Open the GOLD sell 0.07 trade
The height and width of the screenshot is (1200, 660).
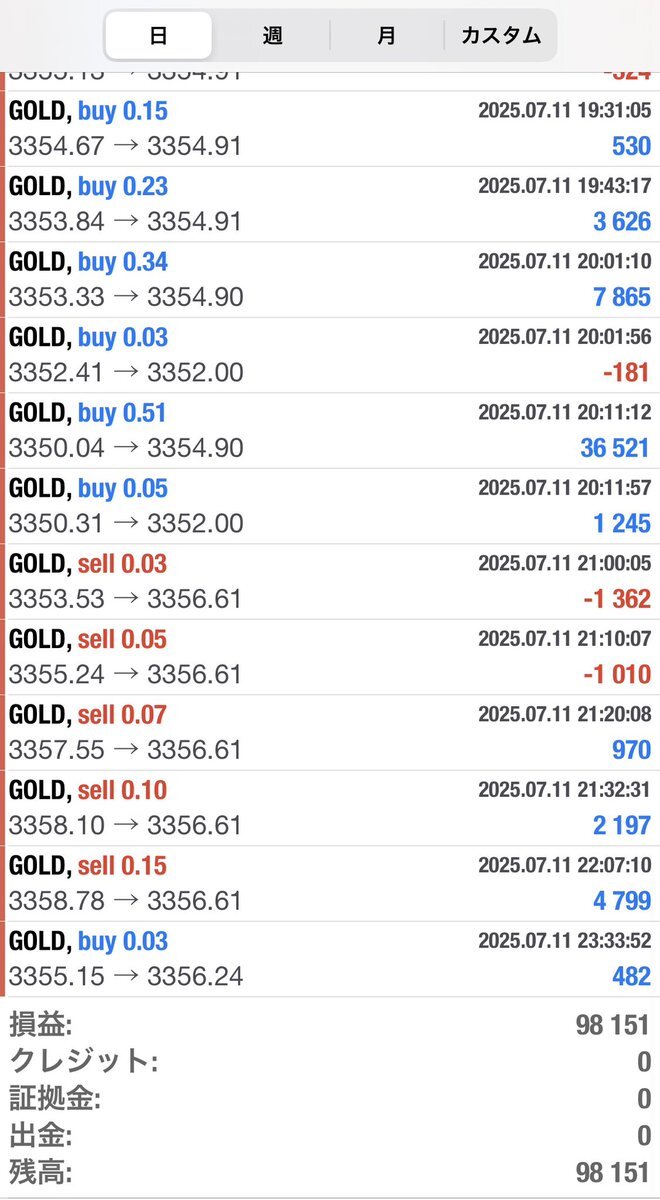point(330,733)
